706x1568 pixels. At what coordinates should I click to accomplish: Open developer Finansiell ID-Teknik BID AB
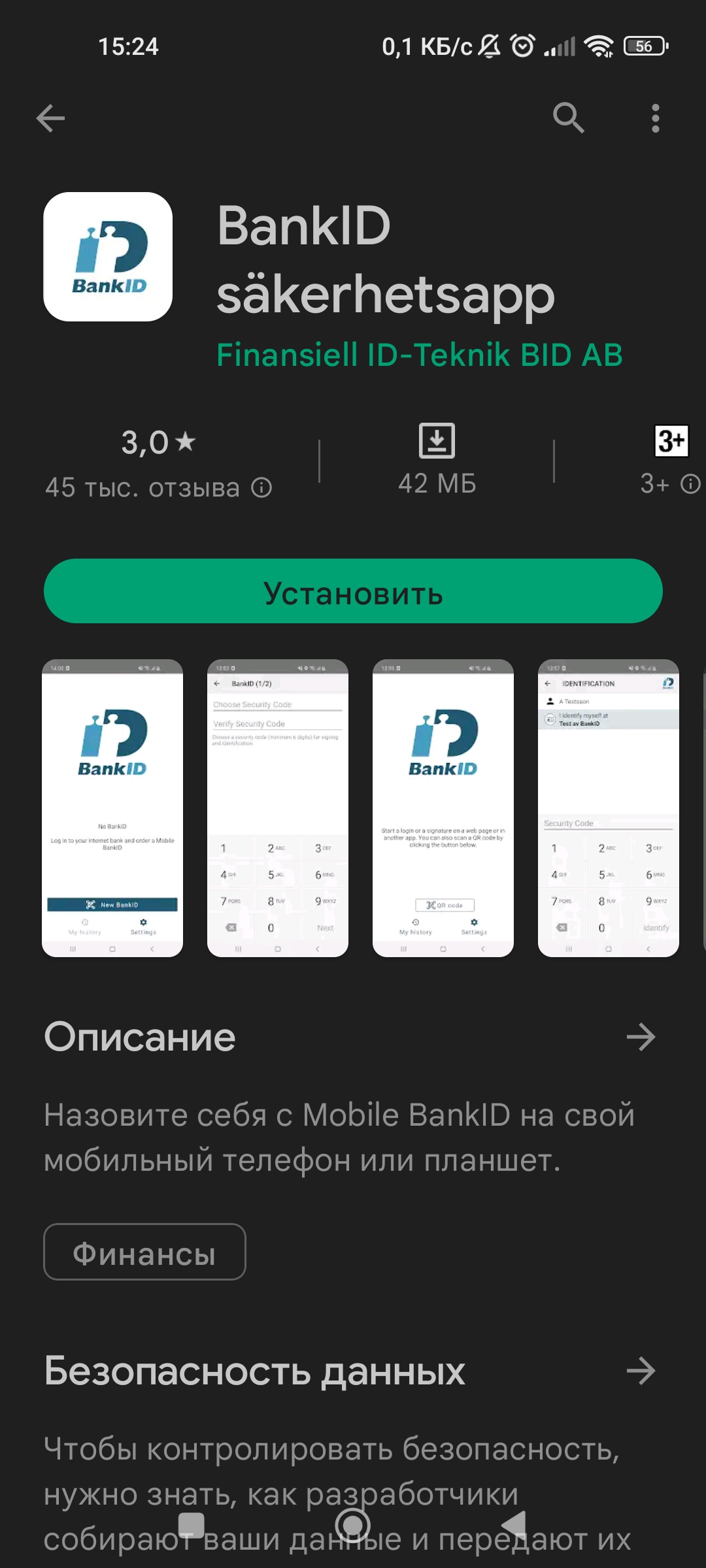point(419,355)
